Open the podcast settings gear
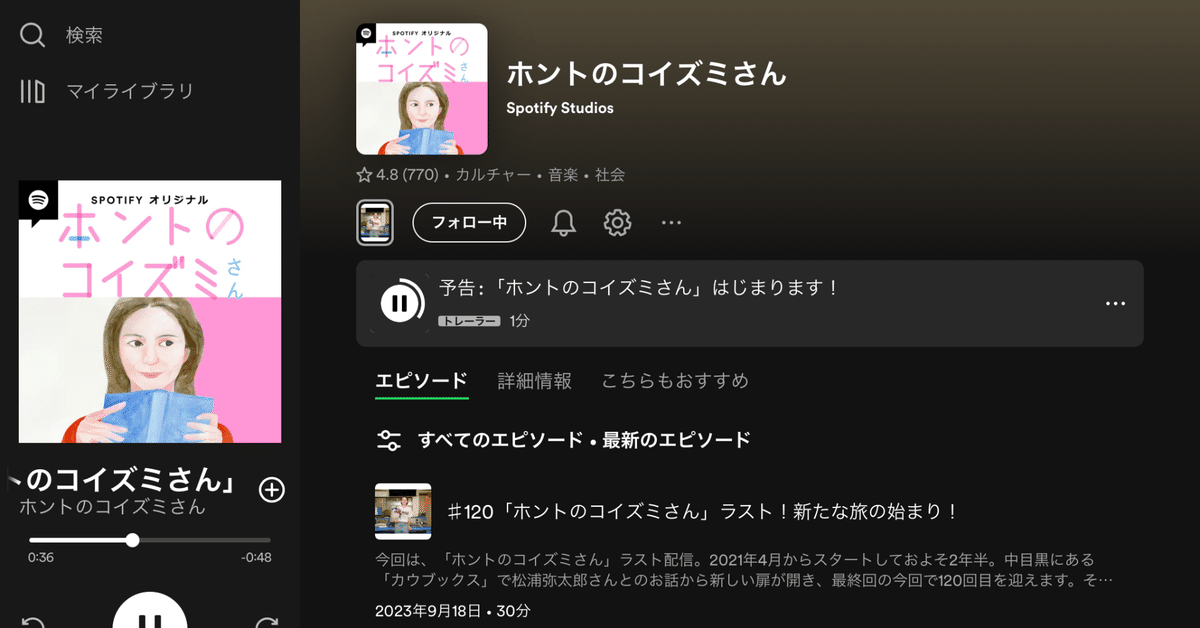Viewport: 1200px width, 628px height. point(618,222)
